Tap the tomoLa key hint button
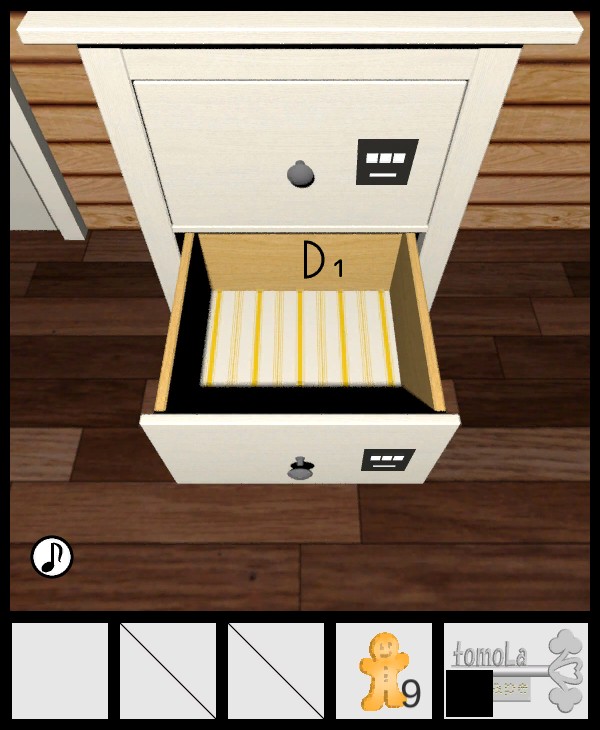 pos(515,670)
